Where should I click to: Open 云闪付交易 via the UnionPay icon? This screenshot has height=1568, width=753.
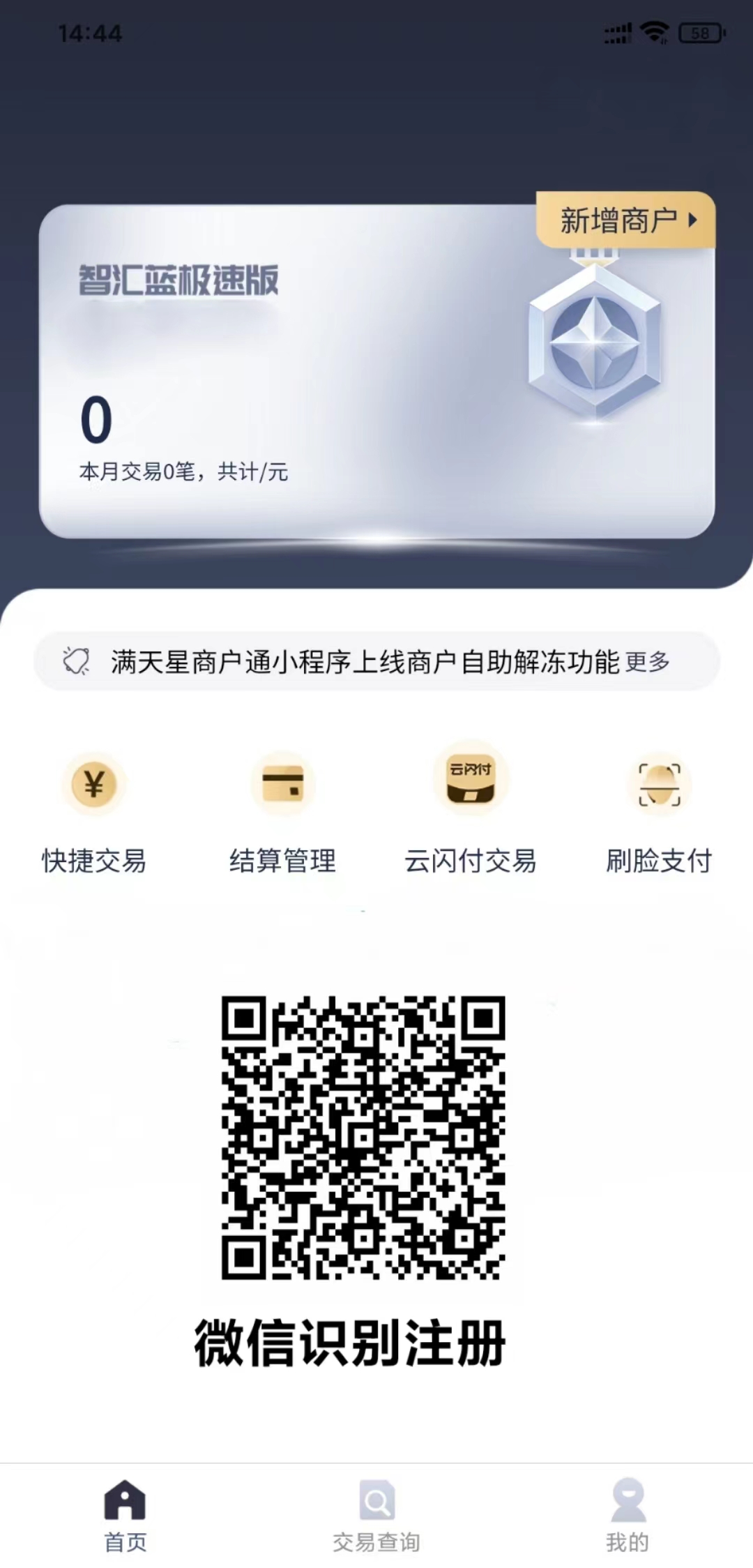click(471, 781)
